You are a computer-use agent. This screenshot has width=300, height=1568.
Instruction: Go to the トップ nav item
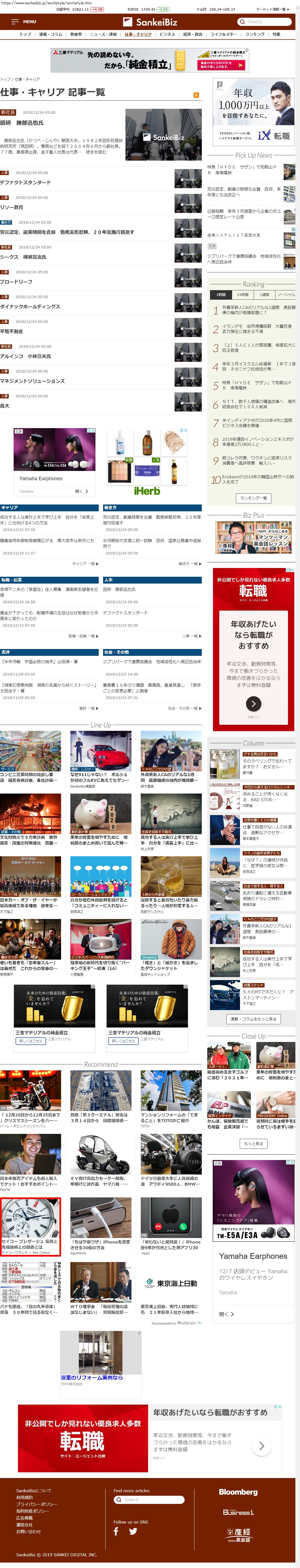click(25, 34)
